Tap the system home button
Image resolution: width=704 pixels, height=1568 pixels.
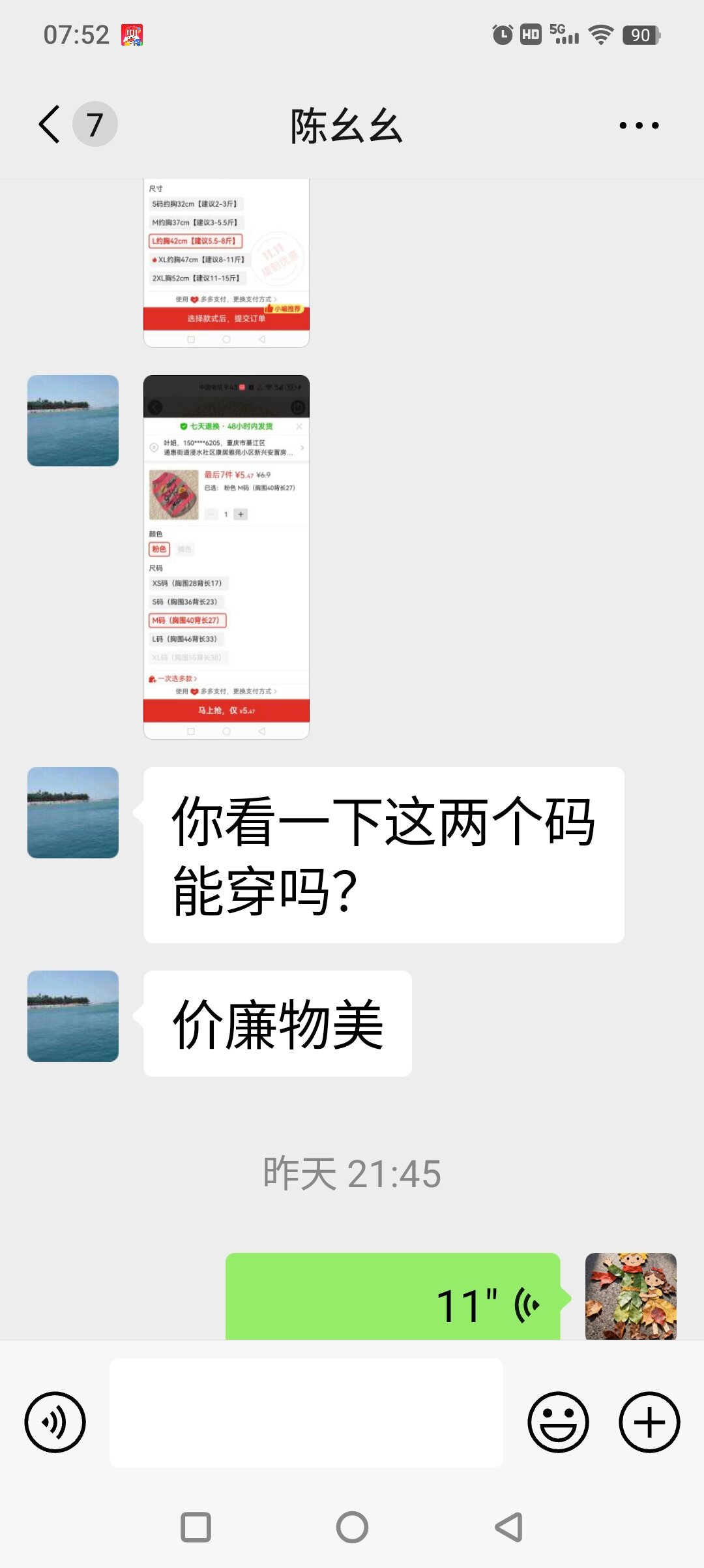(352, 1527)
